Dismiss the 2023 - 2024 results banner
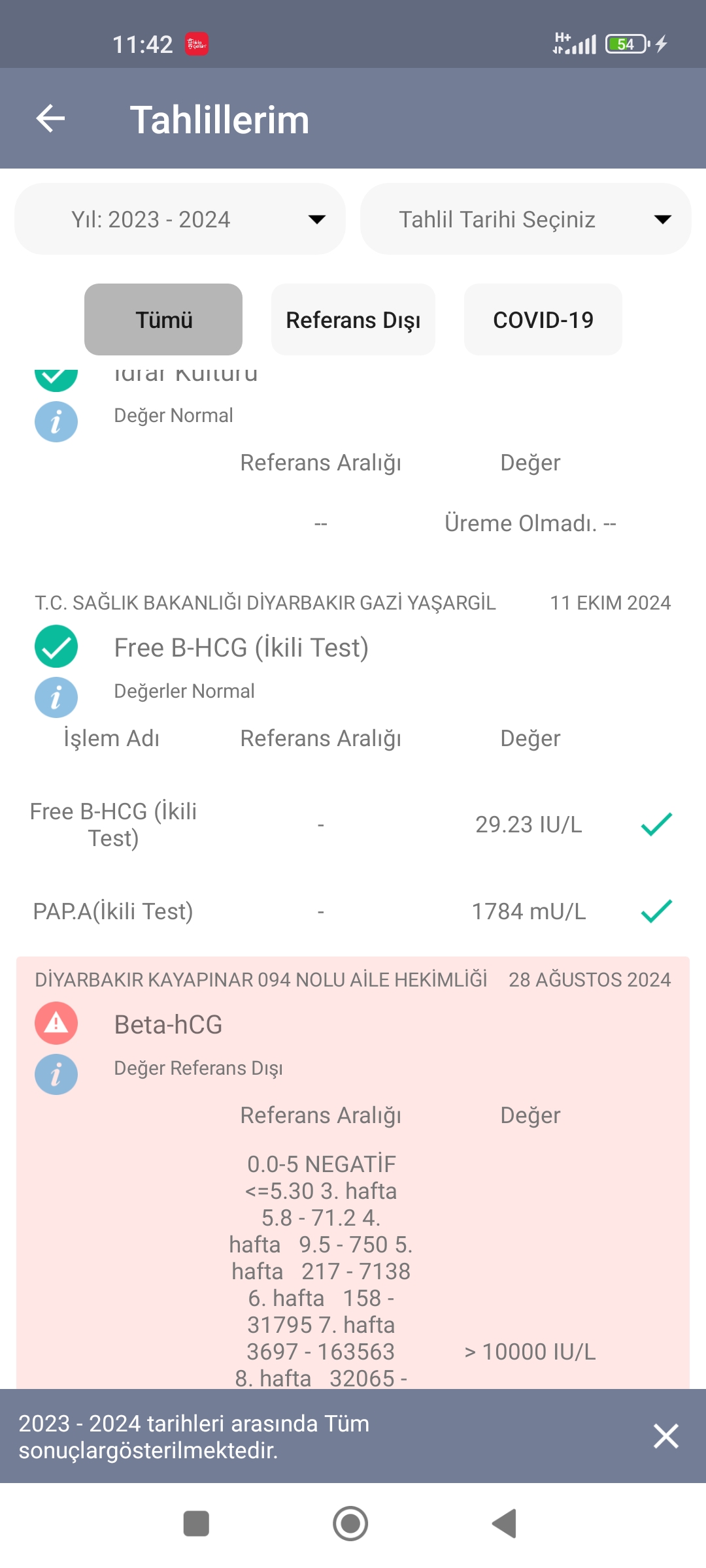706x1568 pixels. pyautogui.click(x=665, y=1436)
